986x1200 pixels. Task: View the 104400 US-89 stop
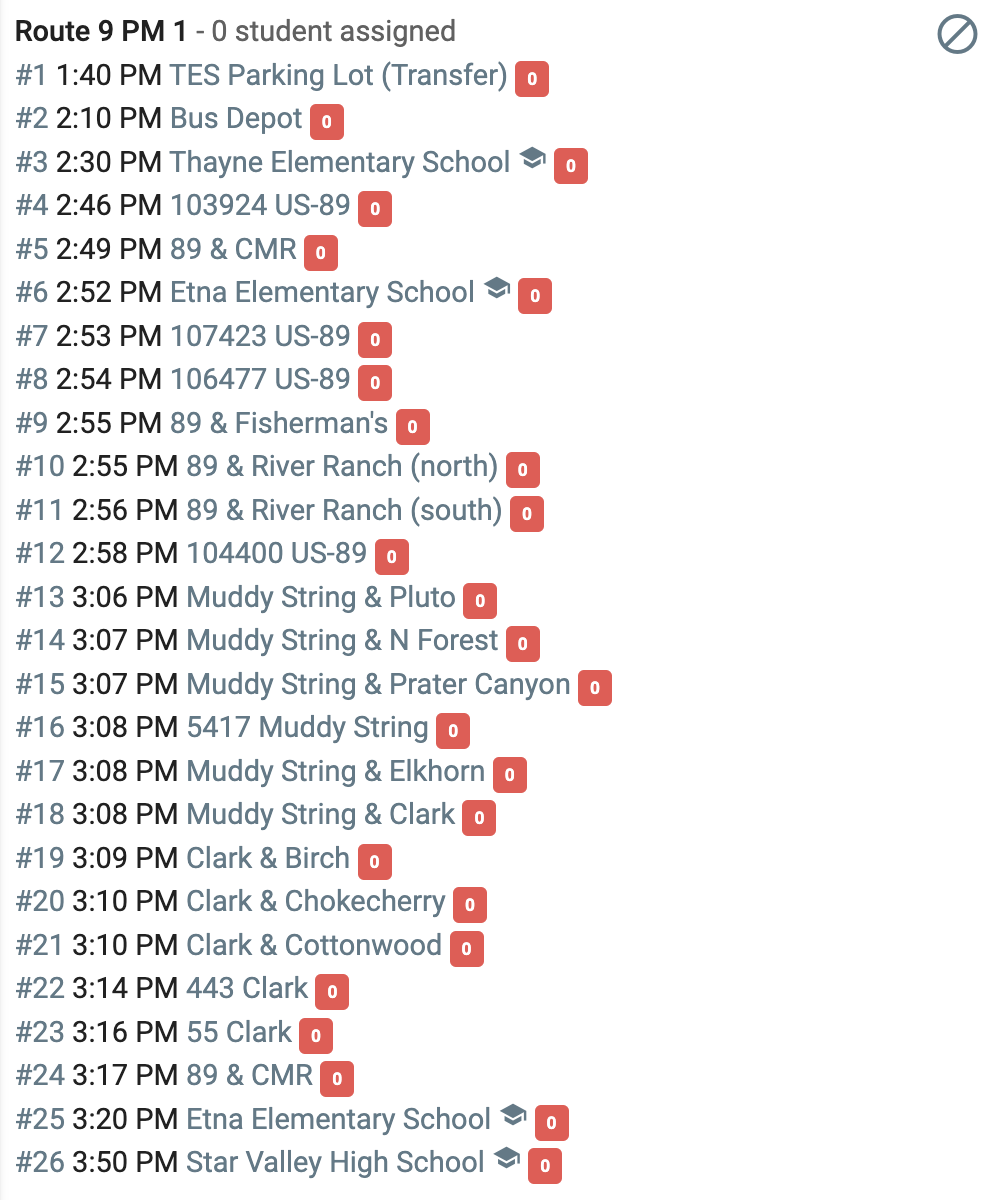277,553
